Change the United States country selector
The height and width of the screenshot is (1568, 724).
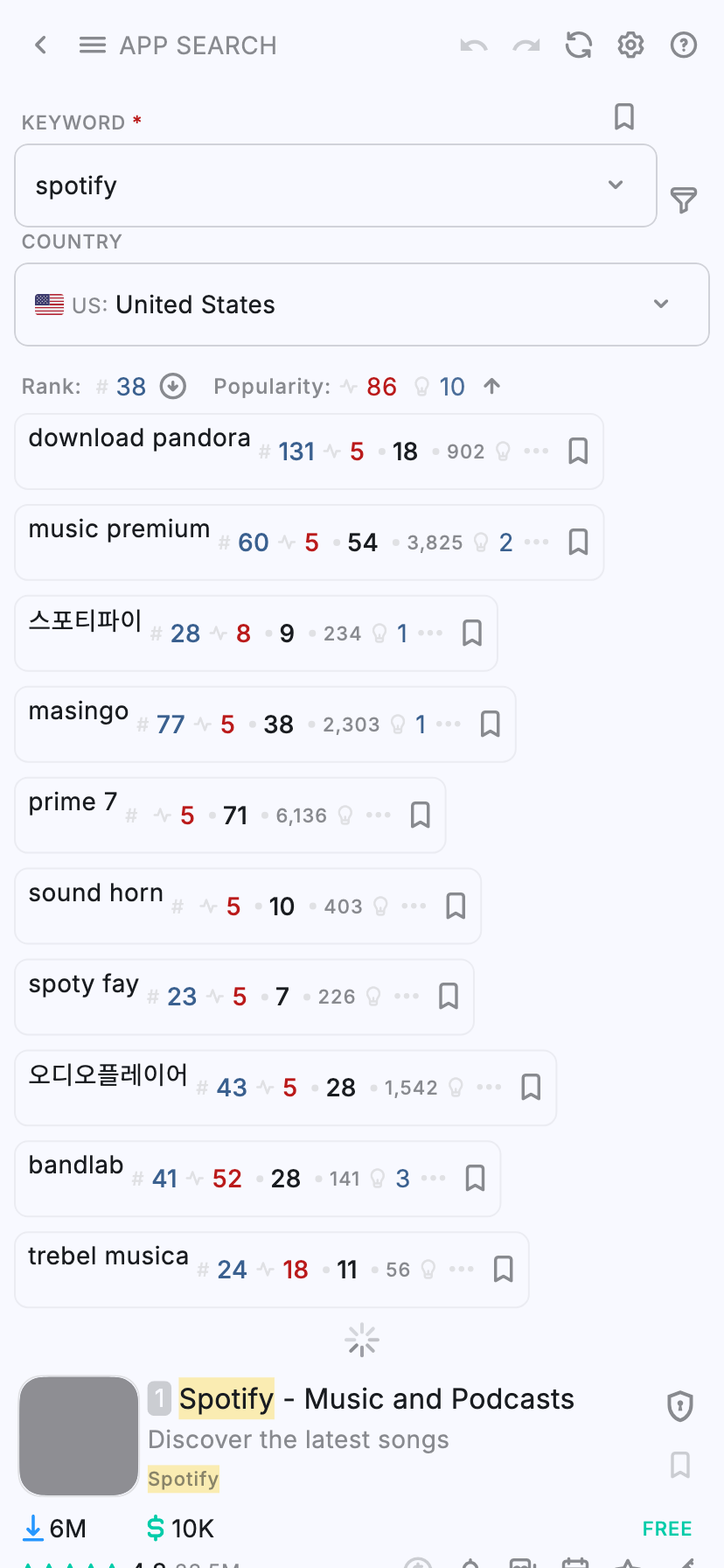pyautogui.click(x=361, y=304)
